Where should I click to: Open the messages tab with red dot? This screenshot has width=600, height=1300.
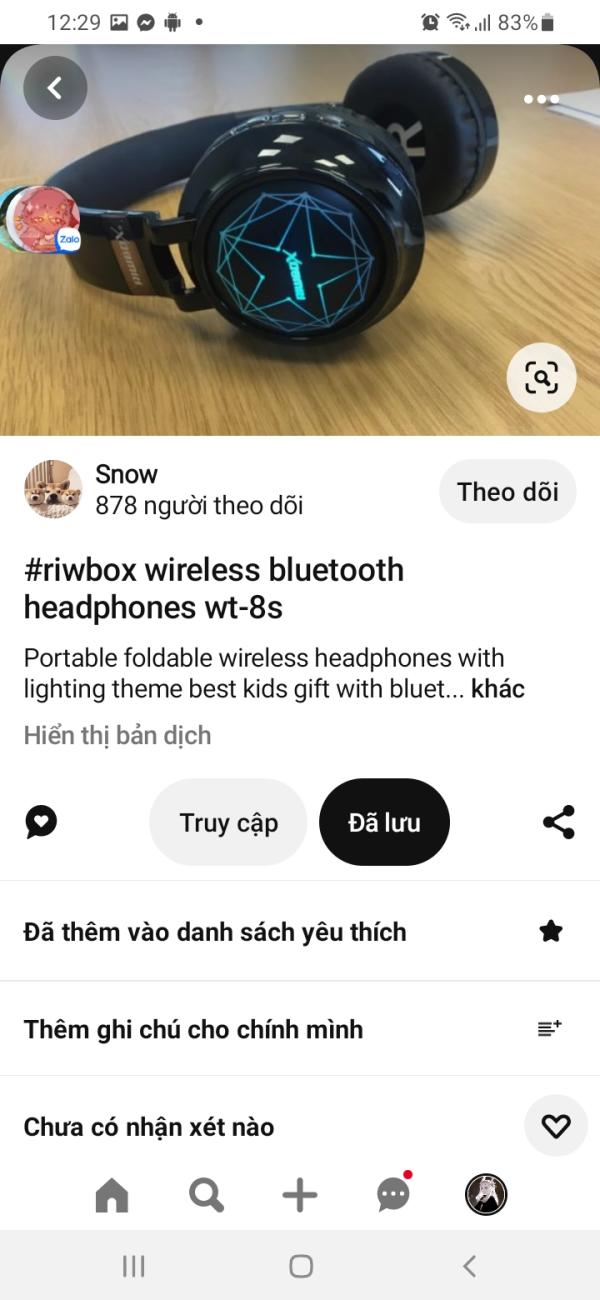pos(393,1194)
